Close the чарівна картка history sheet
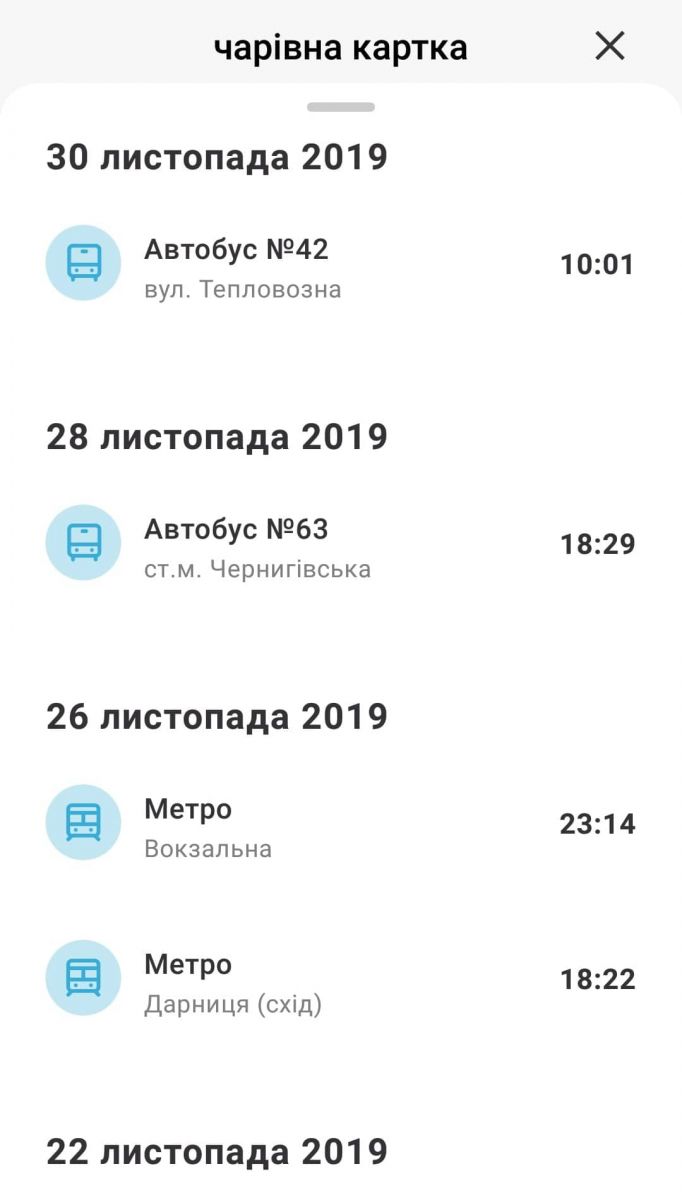The height and width of the screenshot is (1200, 682). (609, 46)
